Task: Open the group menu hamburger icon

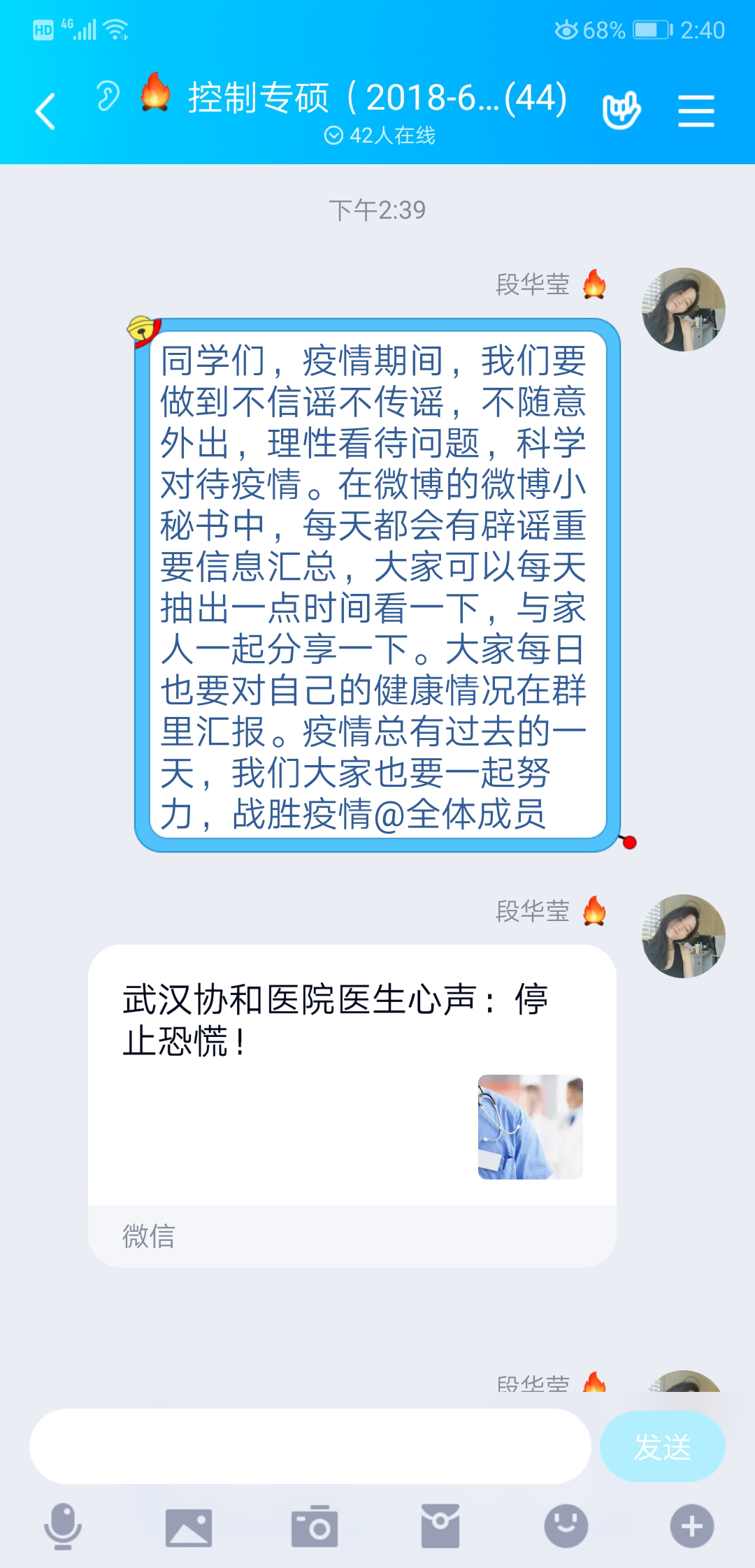Action: tap(696, 111)
